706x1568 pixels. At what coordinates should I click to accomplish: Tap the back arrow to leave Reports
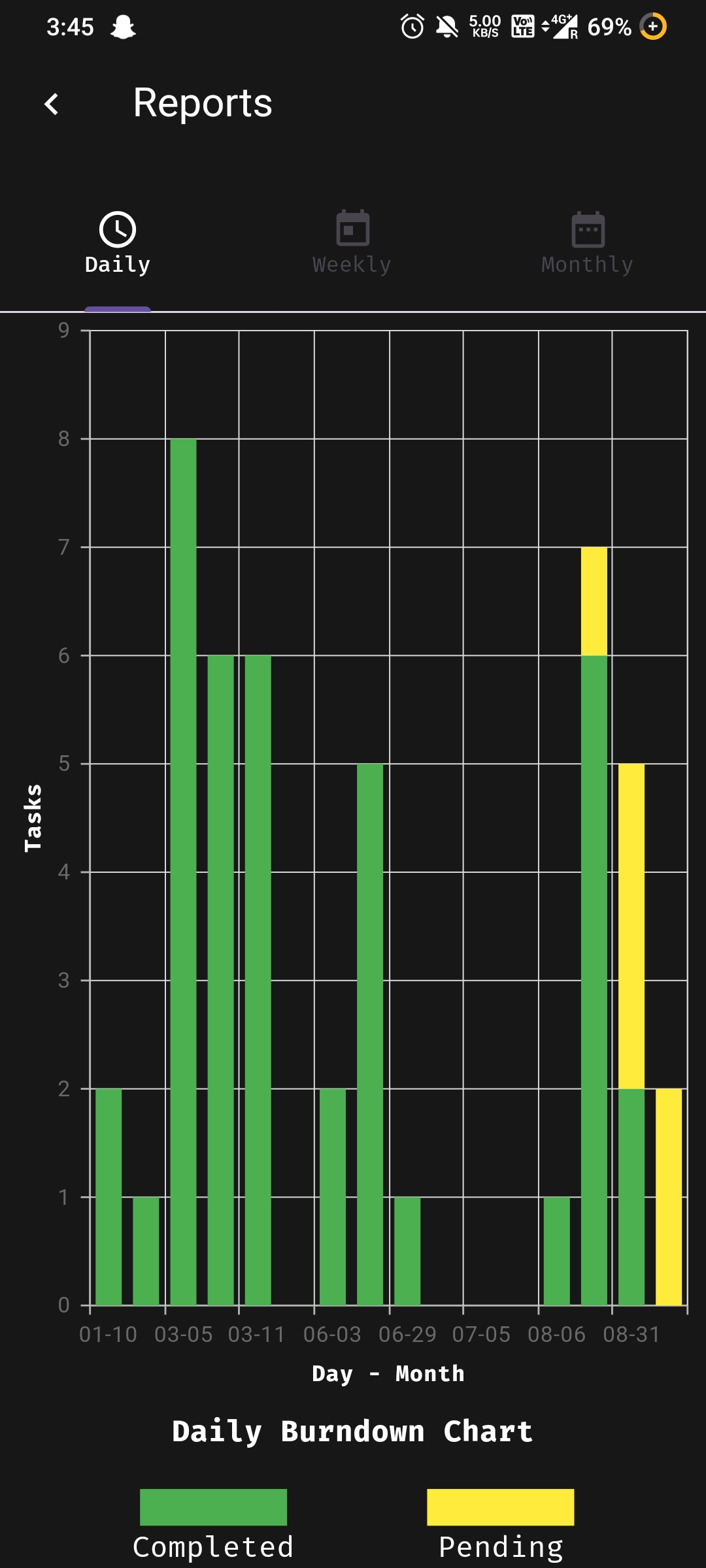(x=52, y=103)
